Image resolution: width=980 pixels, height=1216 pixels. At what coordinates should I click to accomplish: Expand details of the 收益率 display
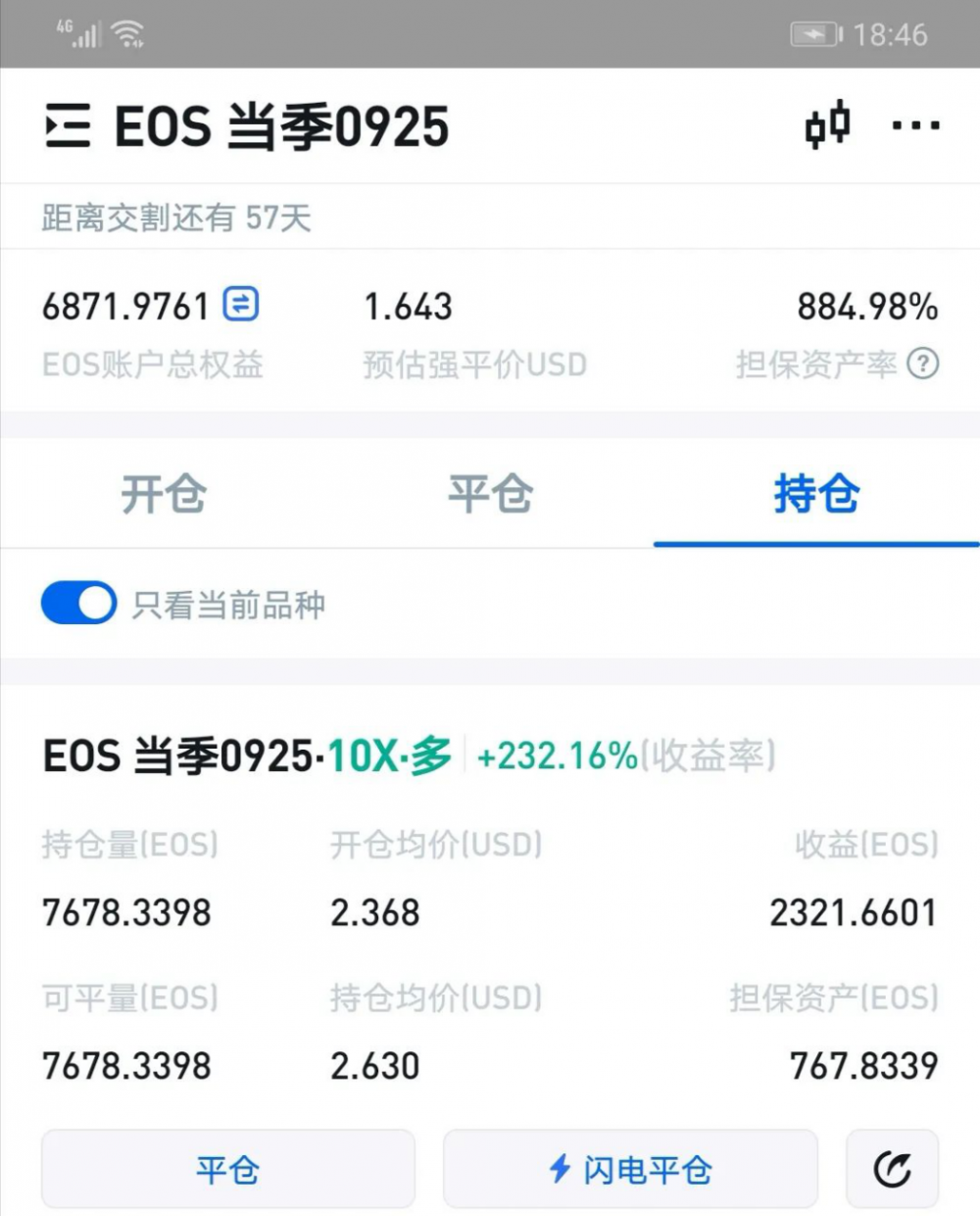click(556, 755)
